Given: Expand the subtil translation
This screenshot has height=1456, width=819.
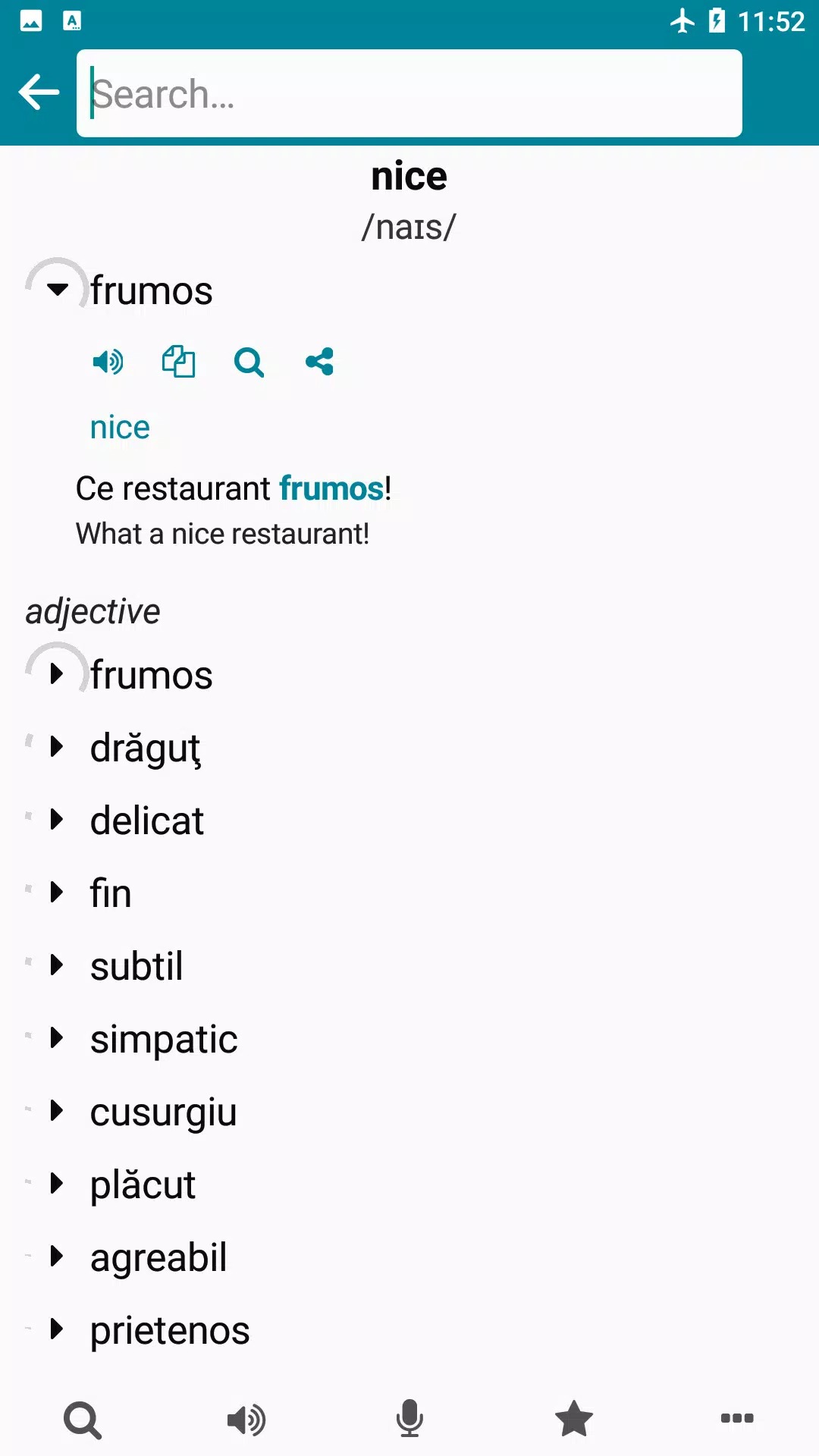Looking at the screenshot, I should (x=58, y=965).
